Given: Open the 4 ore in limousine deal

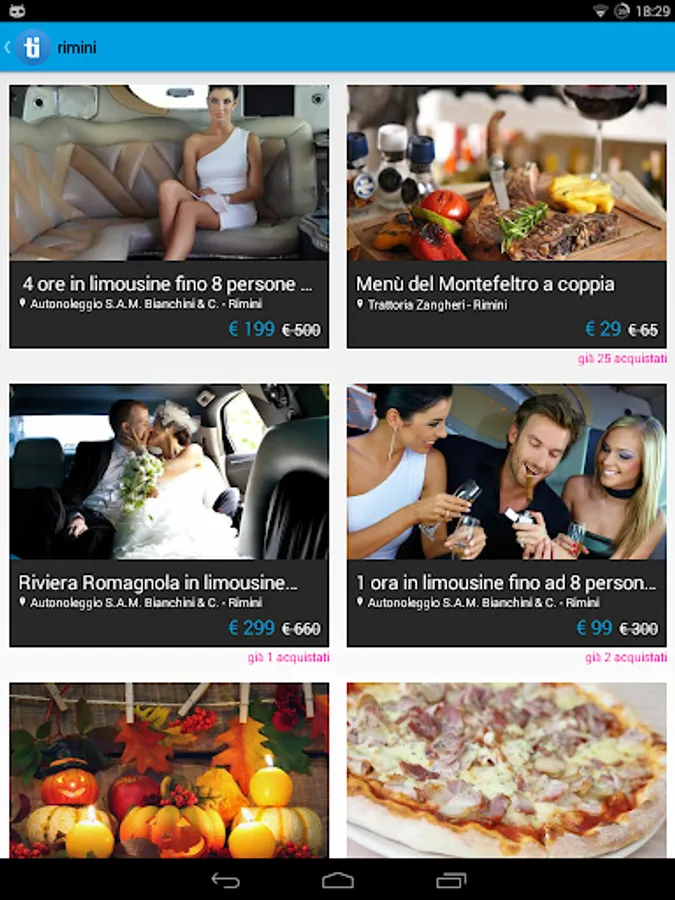Looking at the screenshot, I should pyautogui.click(x=169, y=216).
